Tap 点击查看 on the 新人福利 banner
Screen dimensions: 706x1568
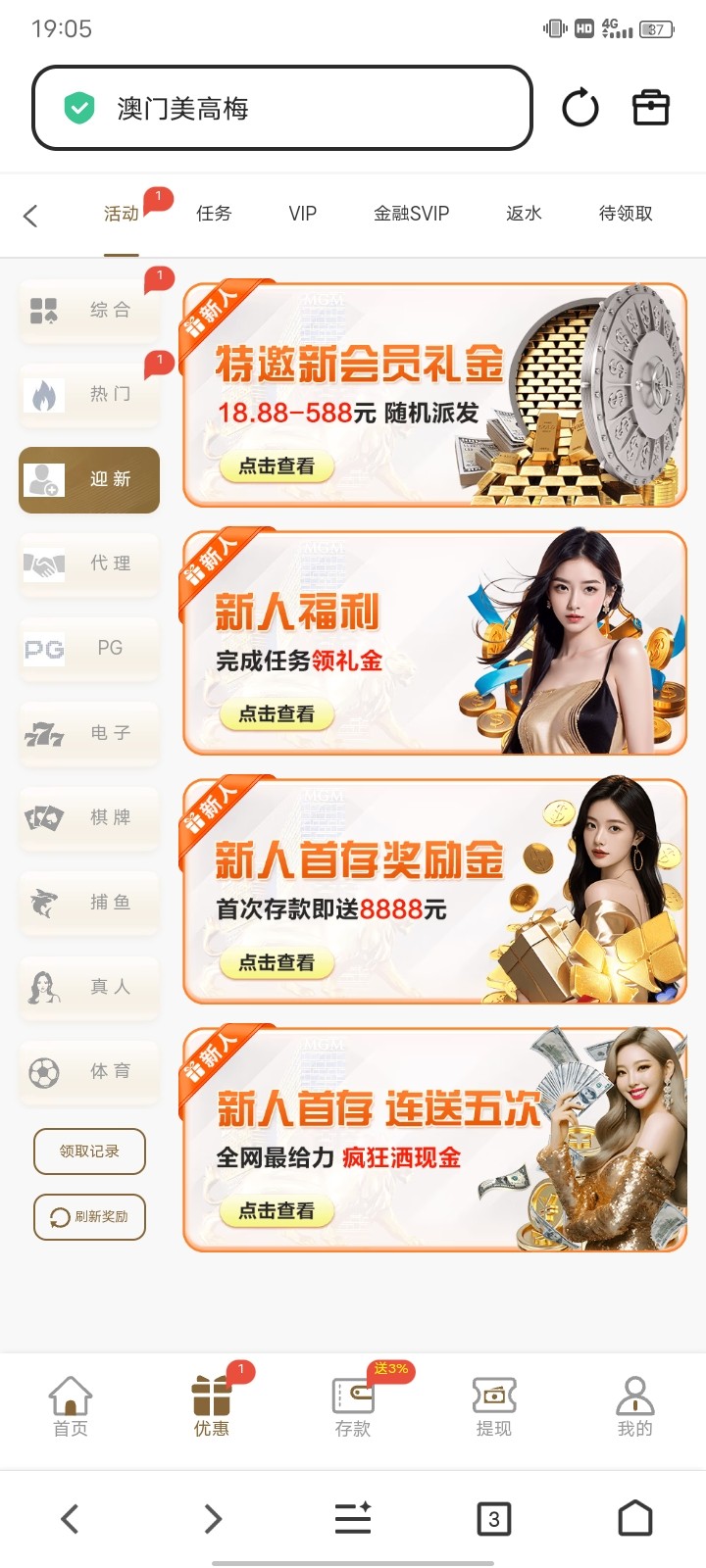(x=277, y=714)
